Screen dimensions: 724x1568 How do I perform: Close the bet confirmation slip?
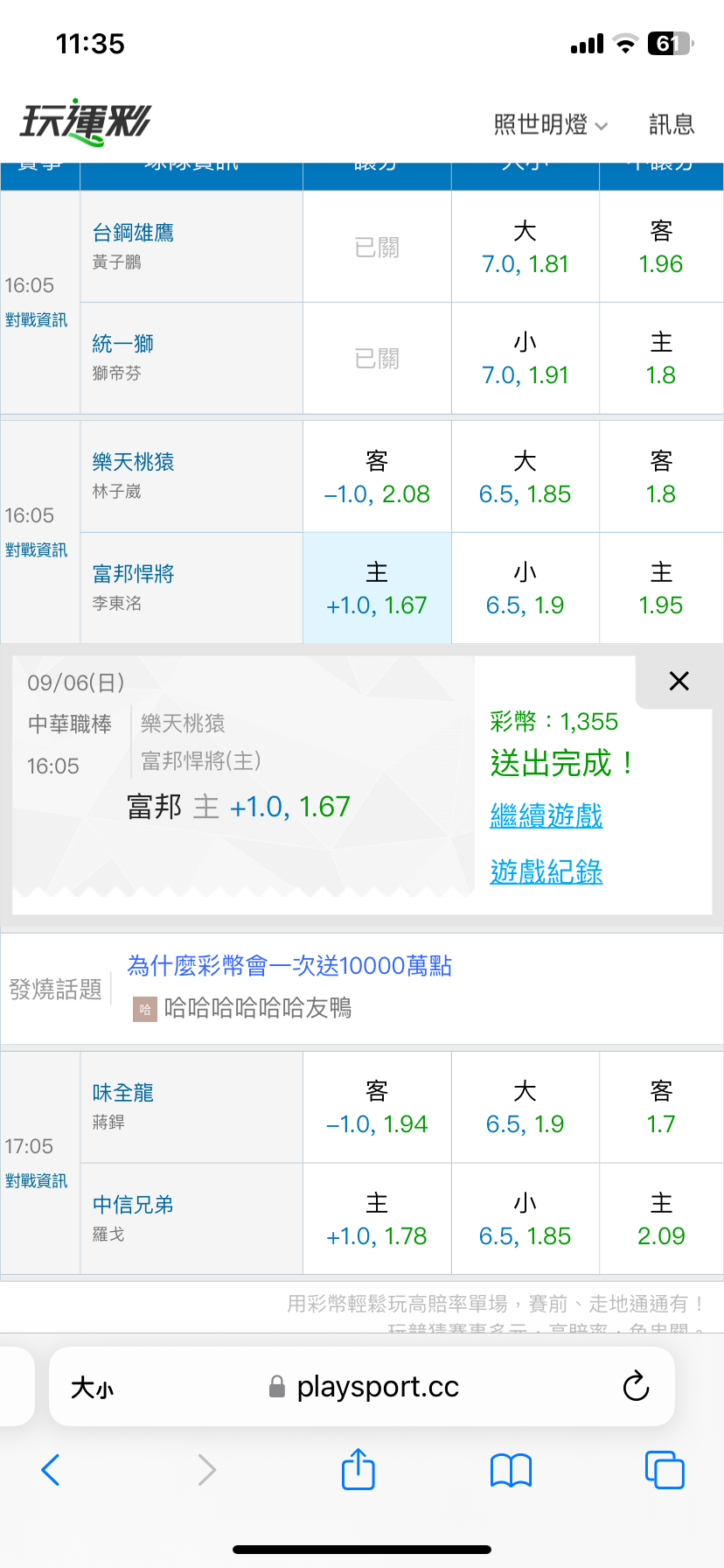679,681
